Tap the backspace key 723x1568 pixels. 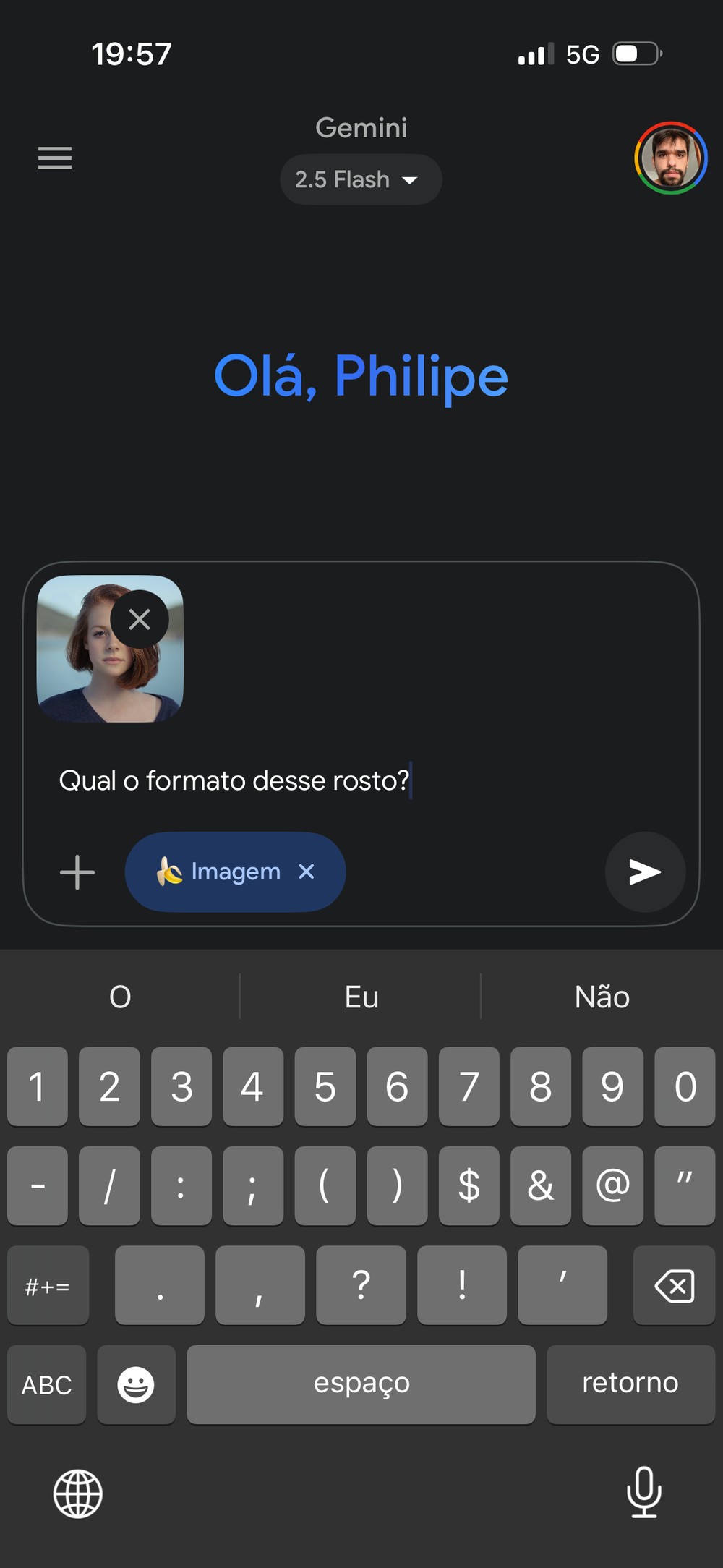(674, 1286)
